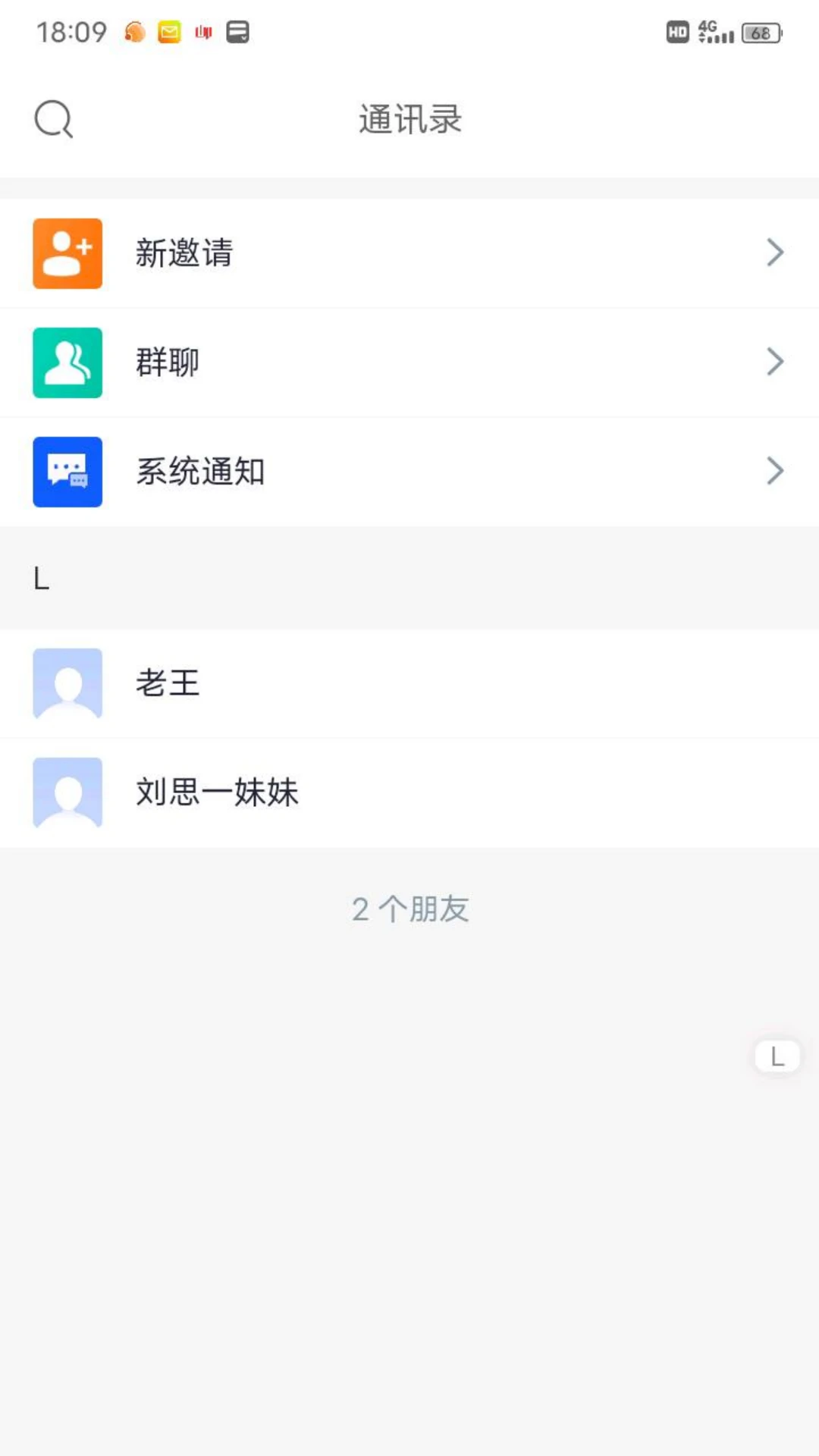Tap the 2 个朋友 count text
Image resolution: width=819 pixels, height=1456 pixels.
click(x=409, y=909)
